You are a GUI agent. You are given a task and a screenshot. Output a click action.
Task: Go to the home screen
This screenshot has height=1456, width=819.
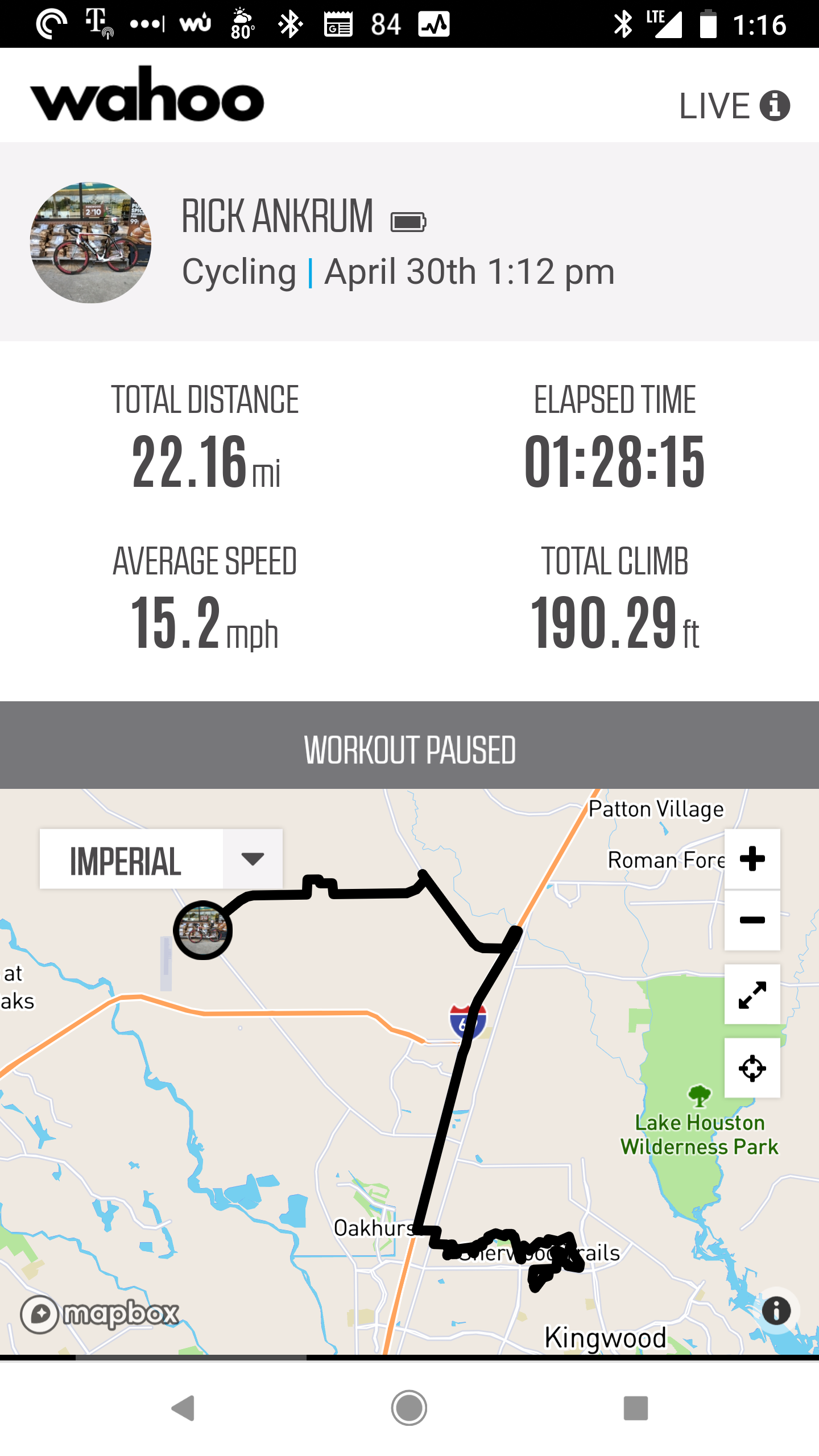409,1408
